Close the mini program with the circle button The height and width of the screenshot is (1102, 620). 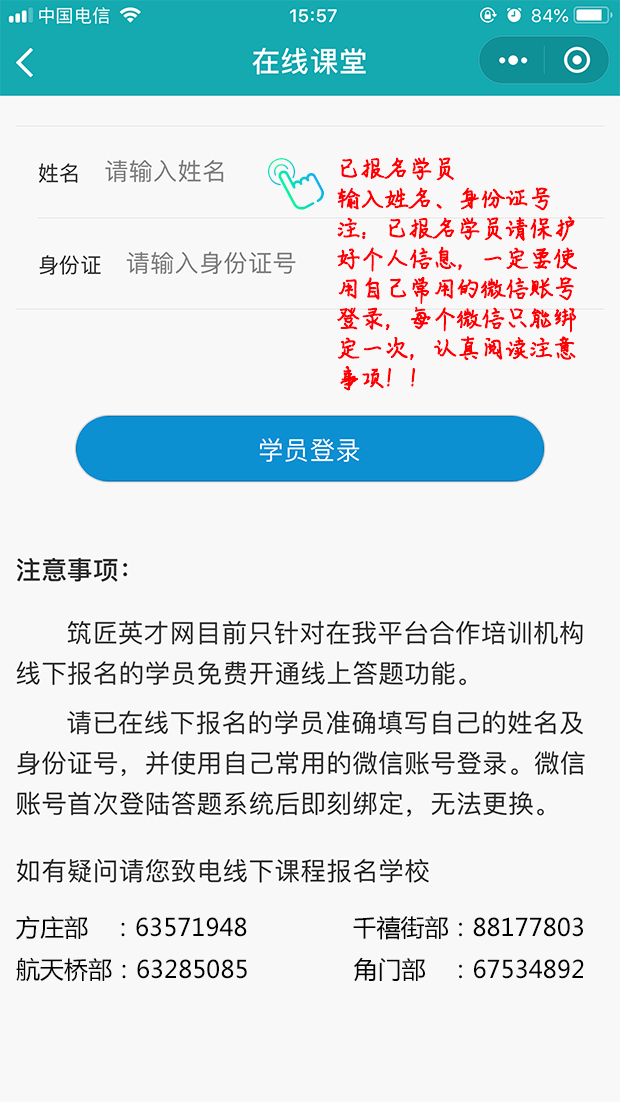tap(577, 61)
